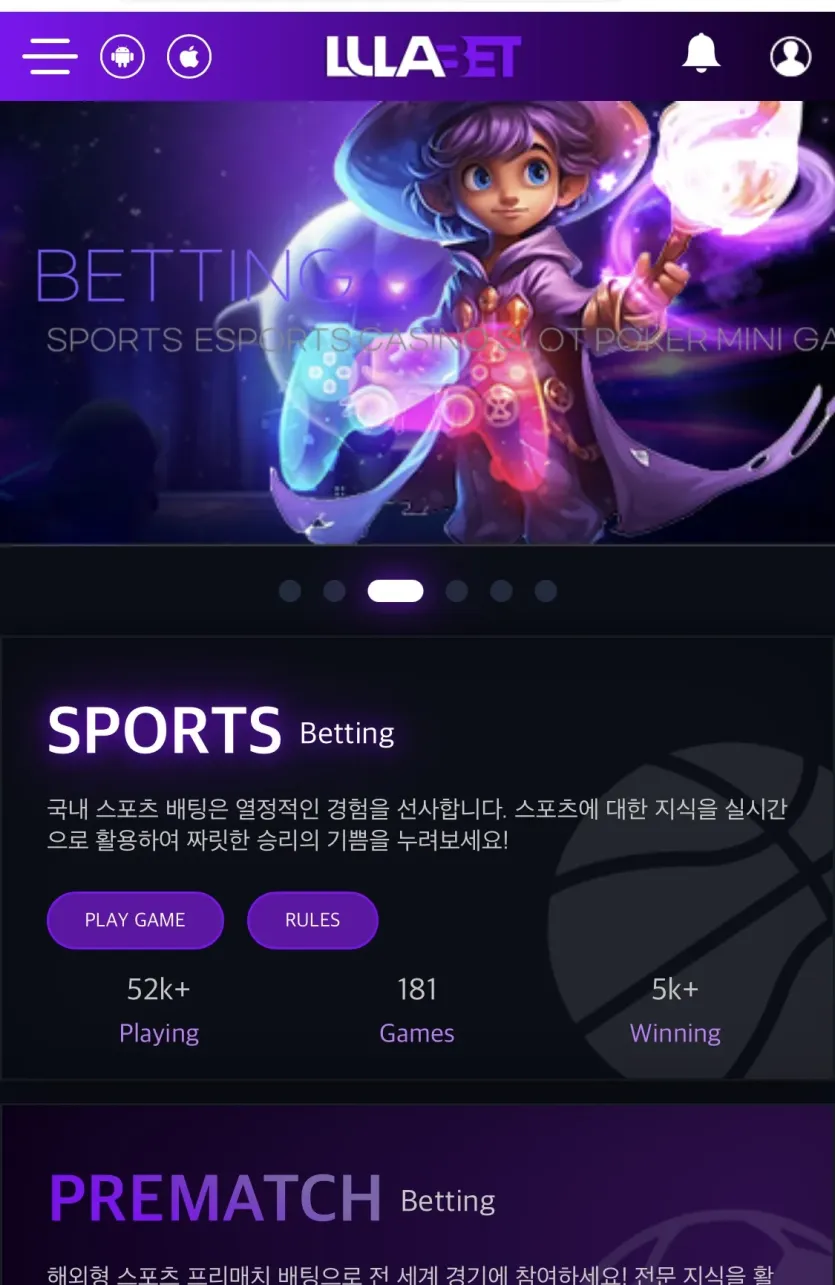Tap the Apple app download icon
This screenshot has width=835, height=1285.
coord(189,57)
